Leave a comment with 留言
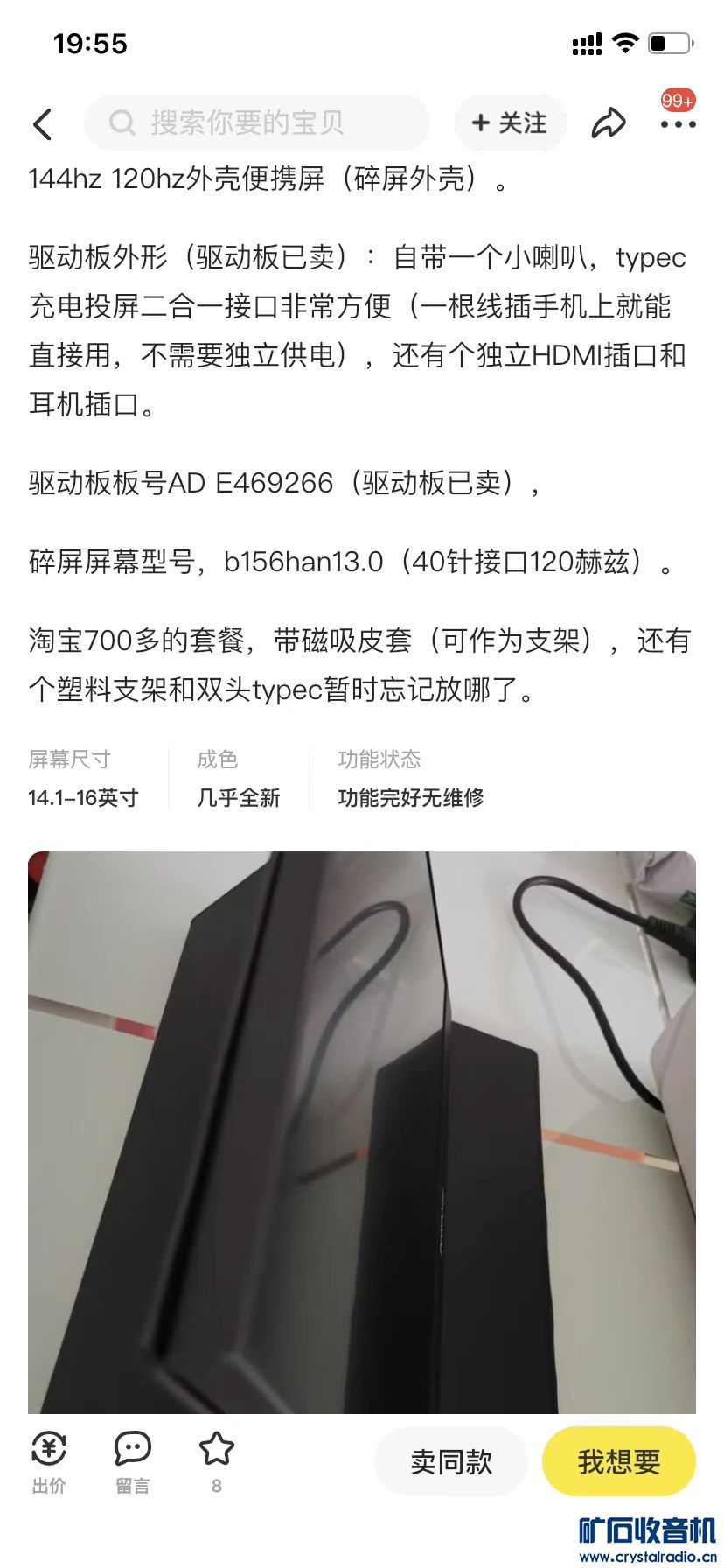The image size is (724, 1568). tap(132, 1463)
